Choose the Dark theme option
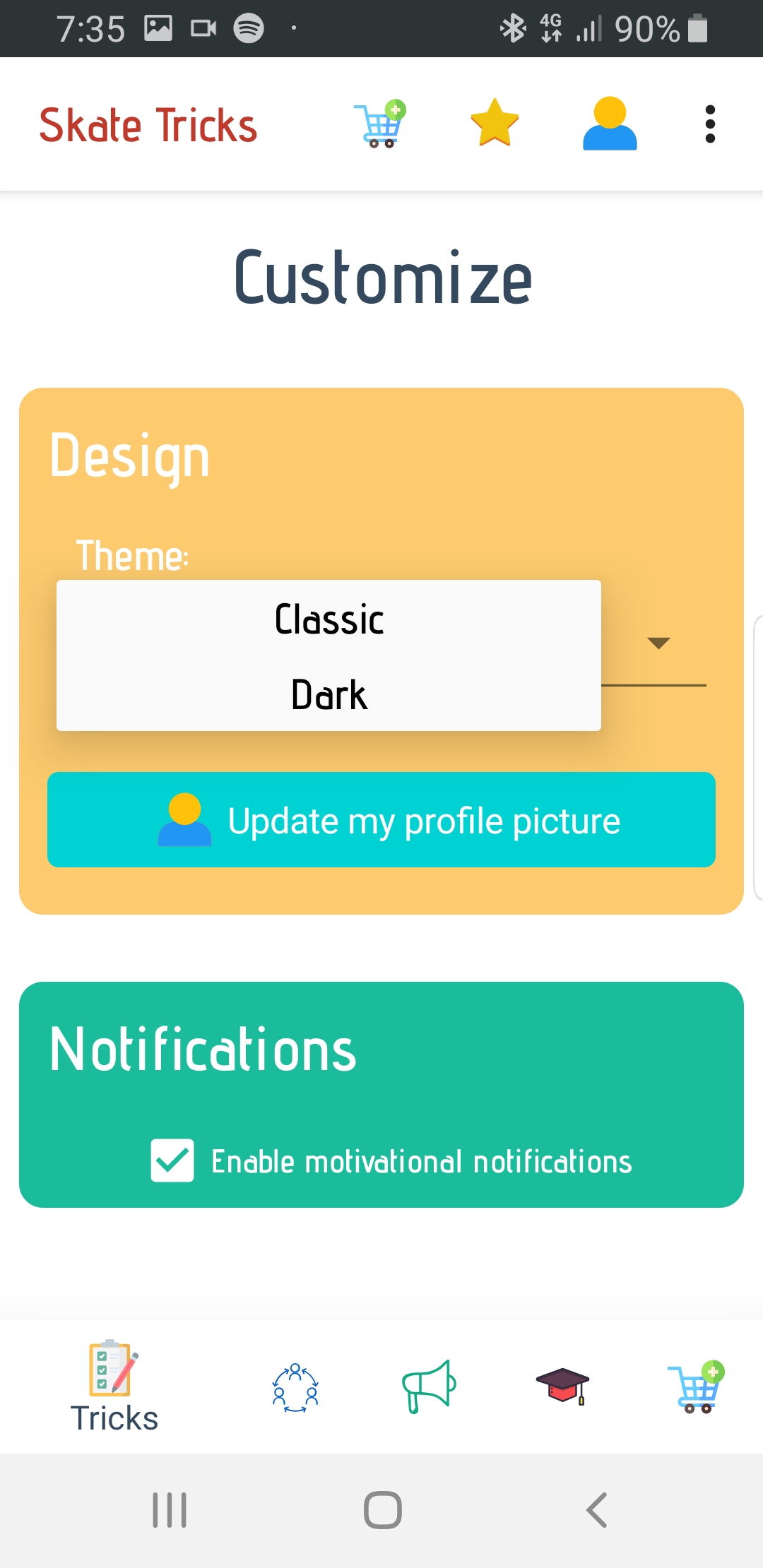Image resolution: width=763 pixels, height=1568 pixels. [329, 694]
